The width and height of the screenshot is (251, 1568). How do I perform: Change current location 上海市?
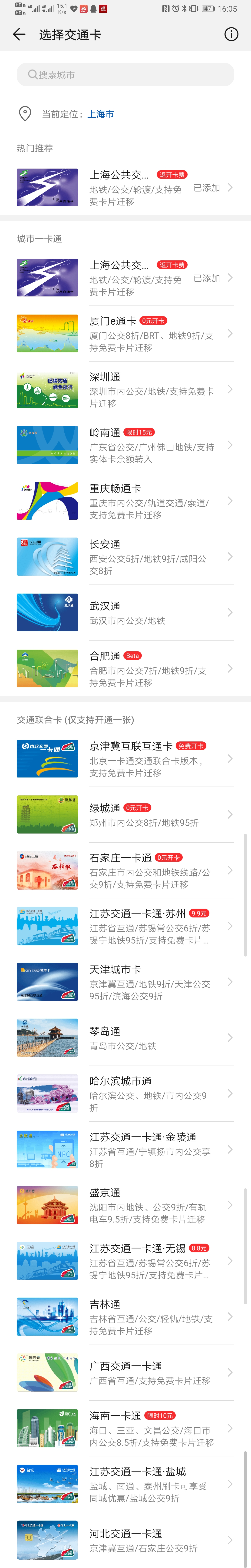(101, 114)
